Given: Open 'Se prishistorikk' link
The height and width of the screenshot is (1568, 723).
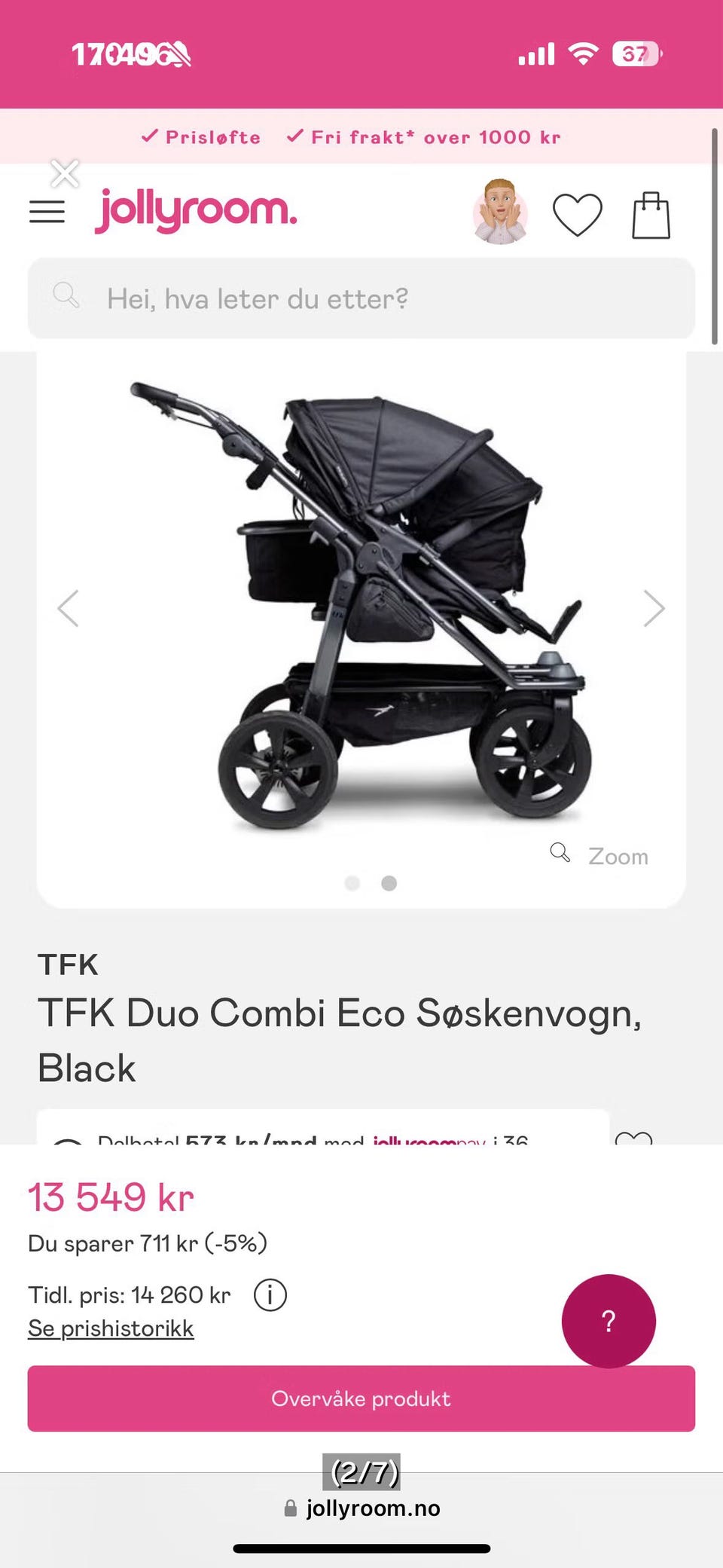Looking at the screenshot, I should 111,1328.
